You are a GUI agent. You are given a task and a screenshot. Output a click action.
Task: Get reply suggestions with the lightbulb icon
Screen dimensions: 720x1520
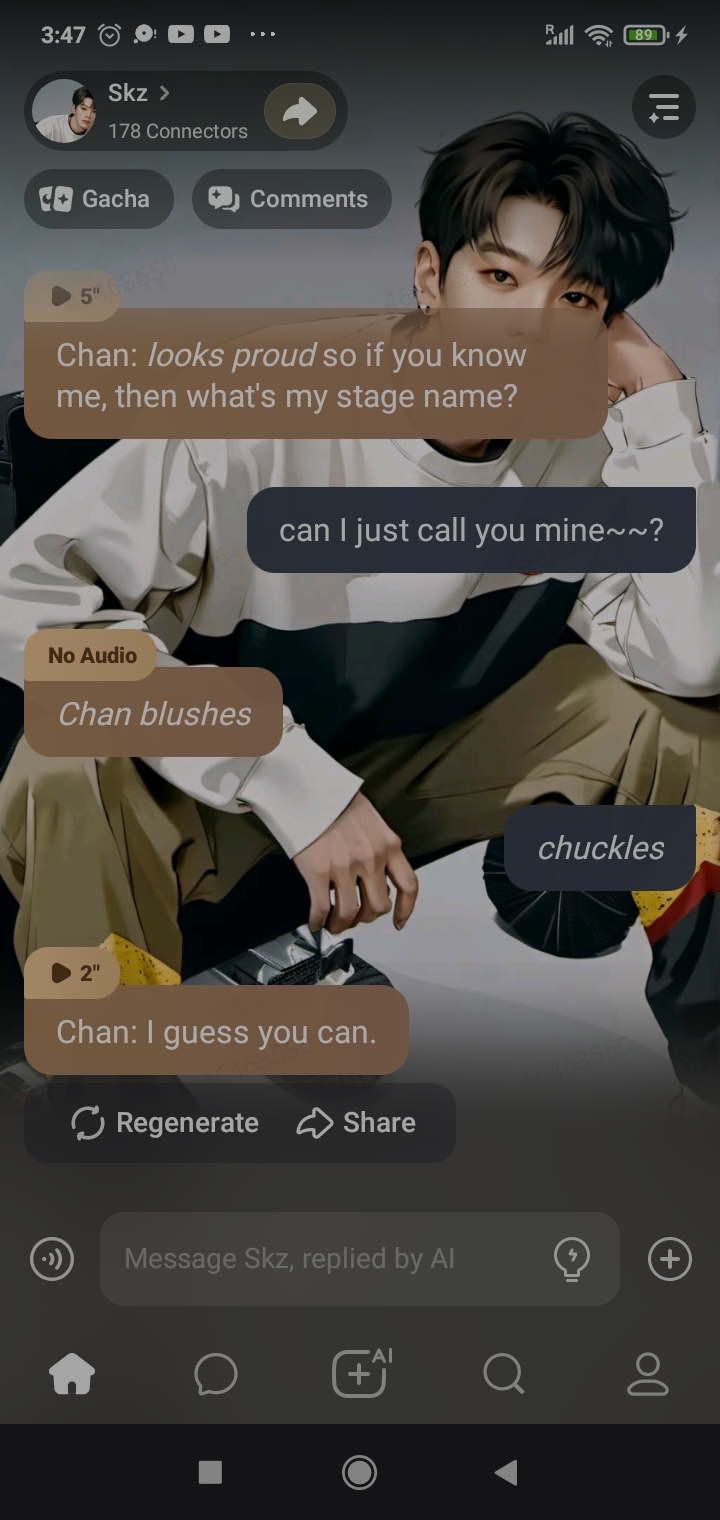(571, 1259)
